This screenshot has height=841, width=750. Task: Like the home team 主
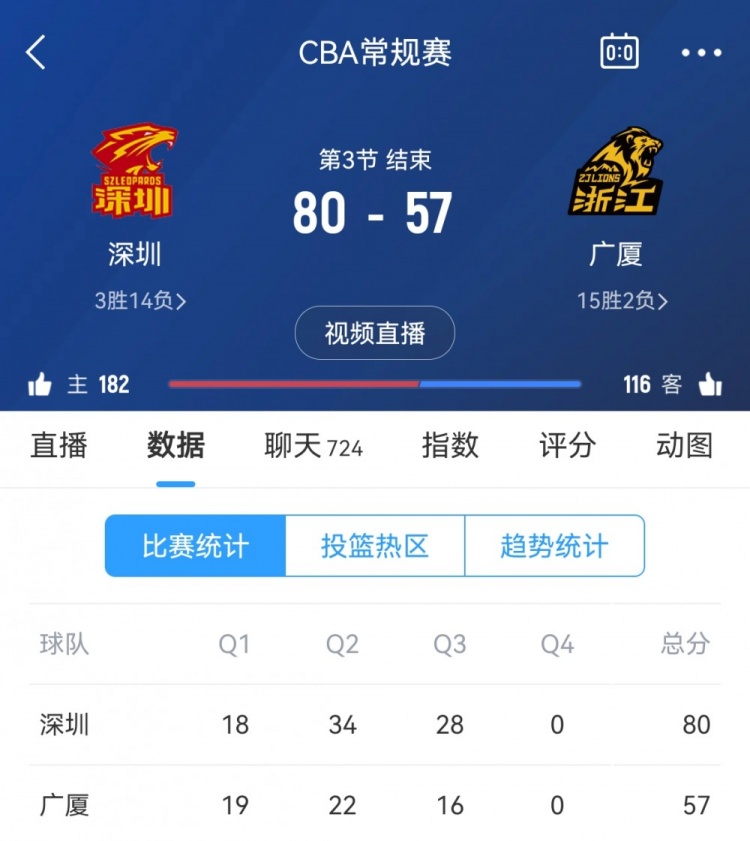coord(40,384)
